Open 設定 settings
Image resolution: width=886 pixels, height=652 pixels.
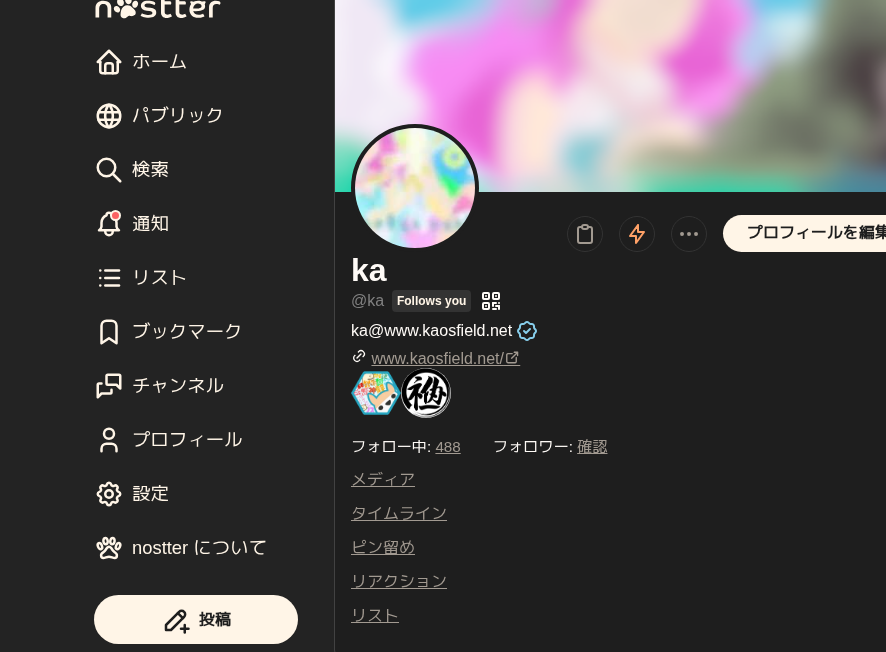132,494
